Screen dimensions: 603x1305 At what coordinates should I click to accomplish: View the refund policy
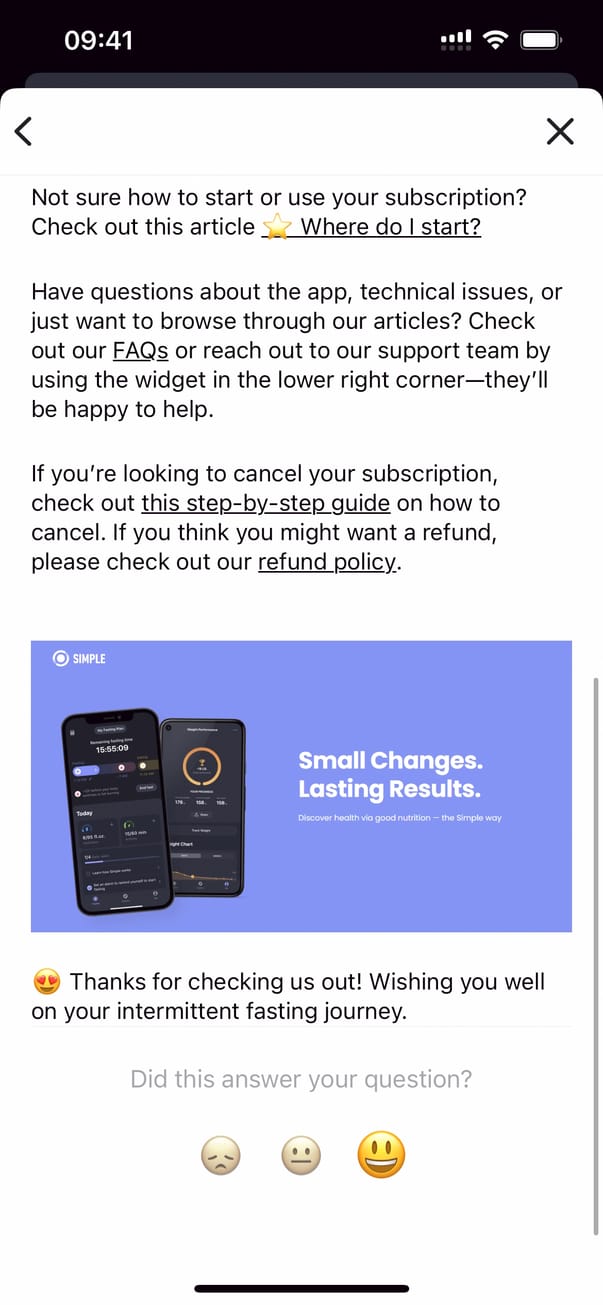(x=327, y=562)
